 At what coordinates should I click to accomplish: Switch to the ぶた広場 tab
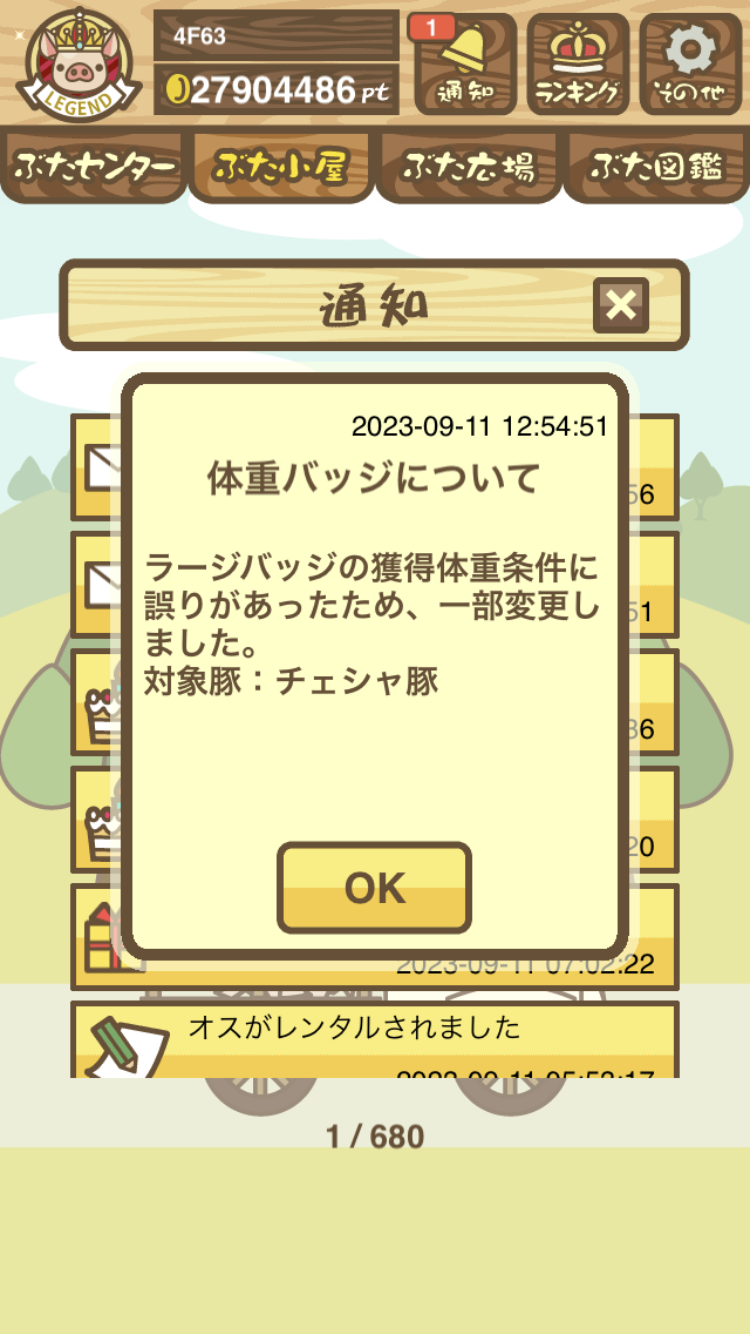468,166
